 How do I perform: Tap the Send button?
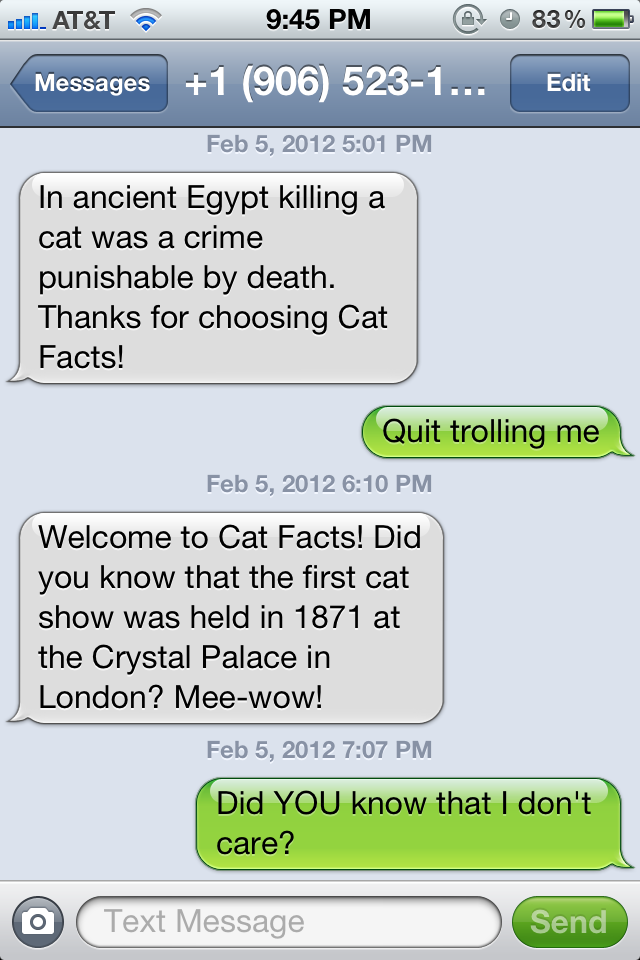[568, 921]
